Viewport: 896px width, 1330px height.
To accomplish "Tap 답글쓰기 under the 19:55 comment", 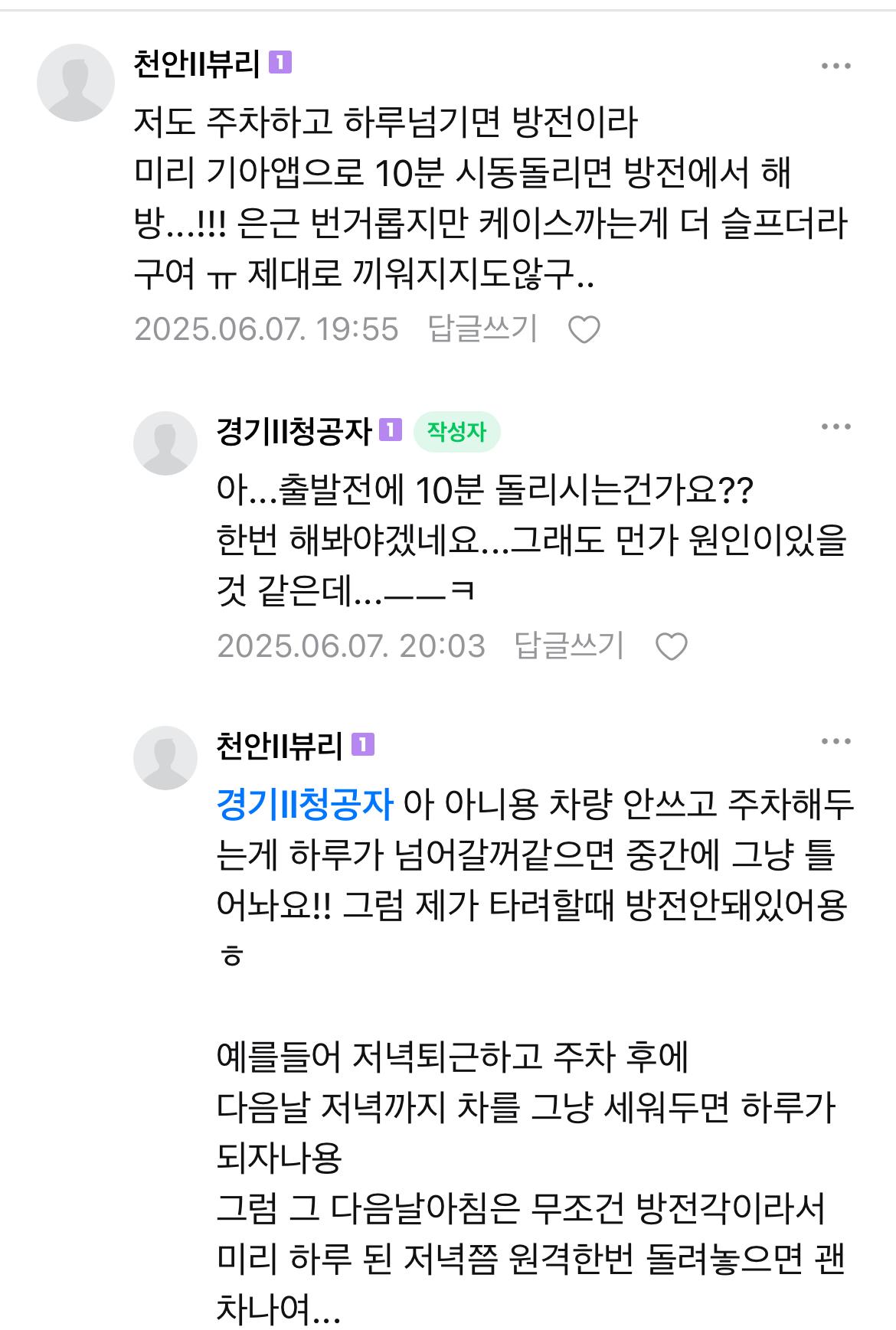I will 482,329.
